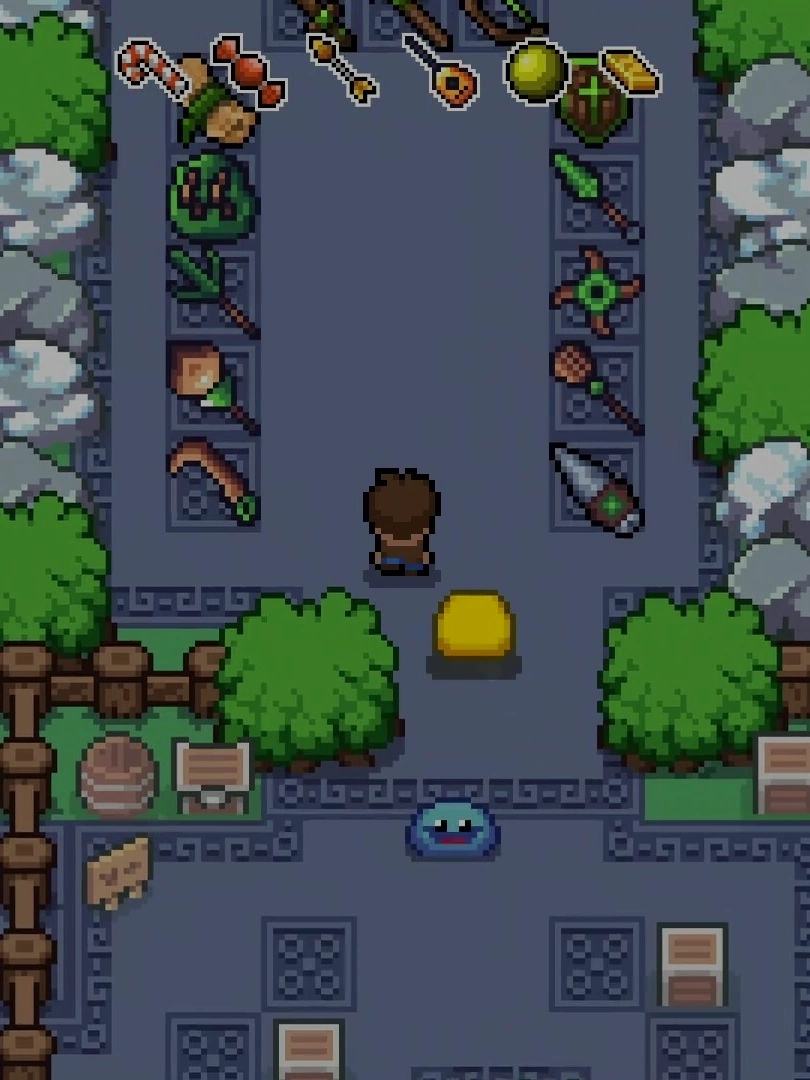Tap the wooden signpost near the fence
The width and height of the screenshot is (810, 1080).
click(x=118, y=872)
